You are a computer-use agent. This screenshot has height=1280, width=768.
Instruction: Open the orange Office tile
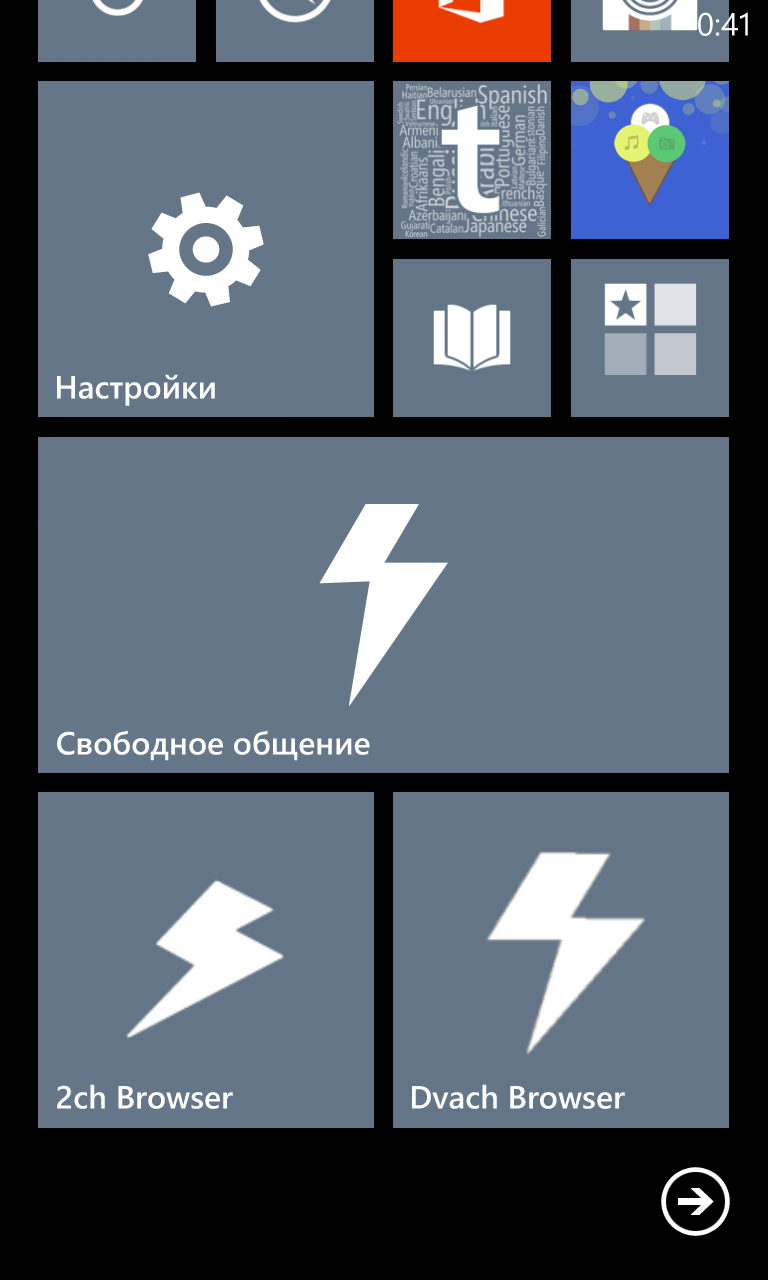(472, 31)
